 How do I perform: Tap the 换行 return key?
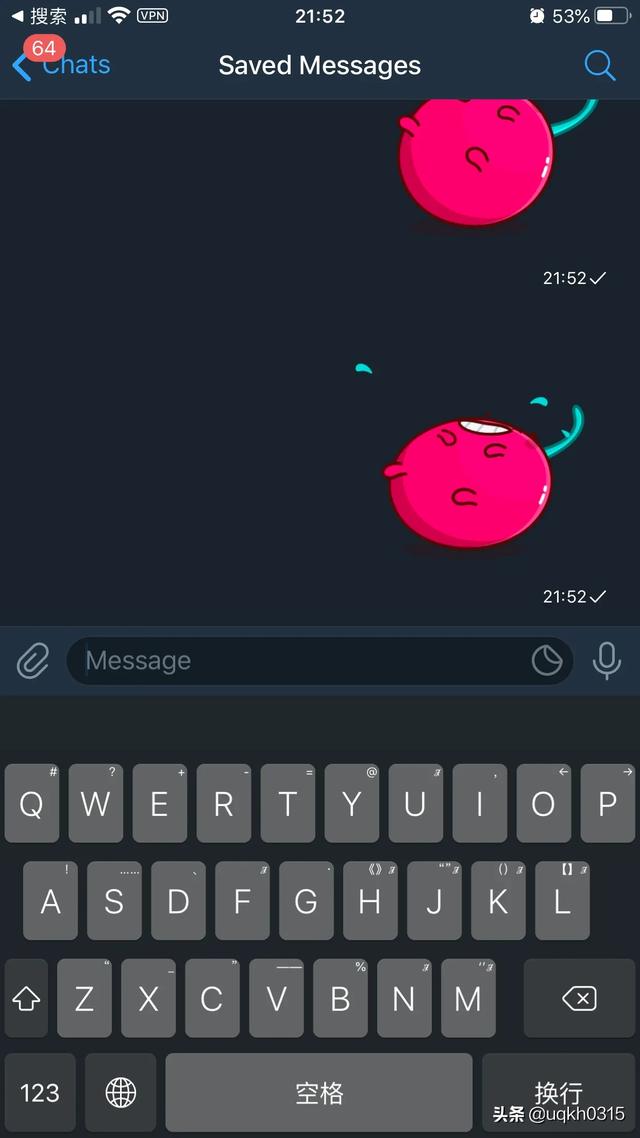click(x=558, y=1090)
